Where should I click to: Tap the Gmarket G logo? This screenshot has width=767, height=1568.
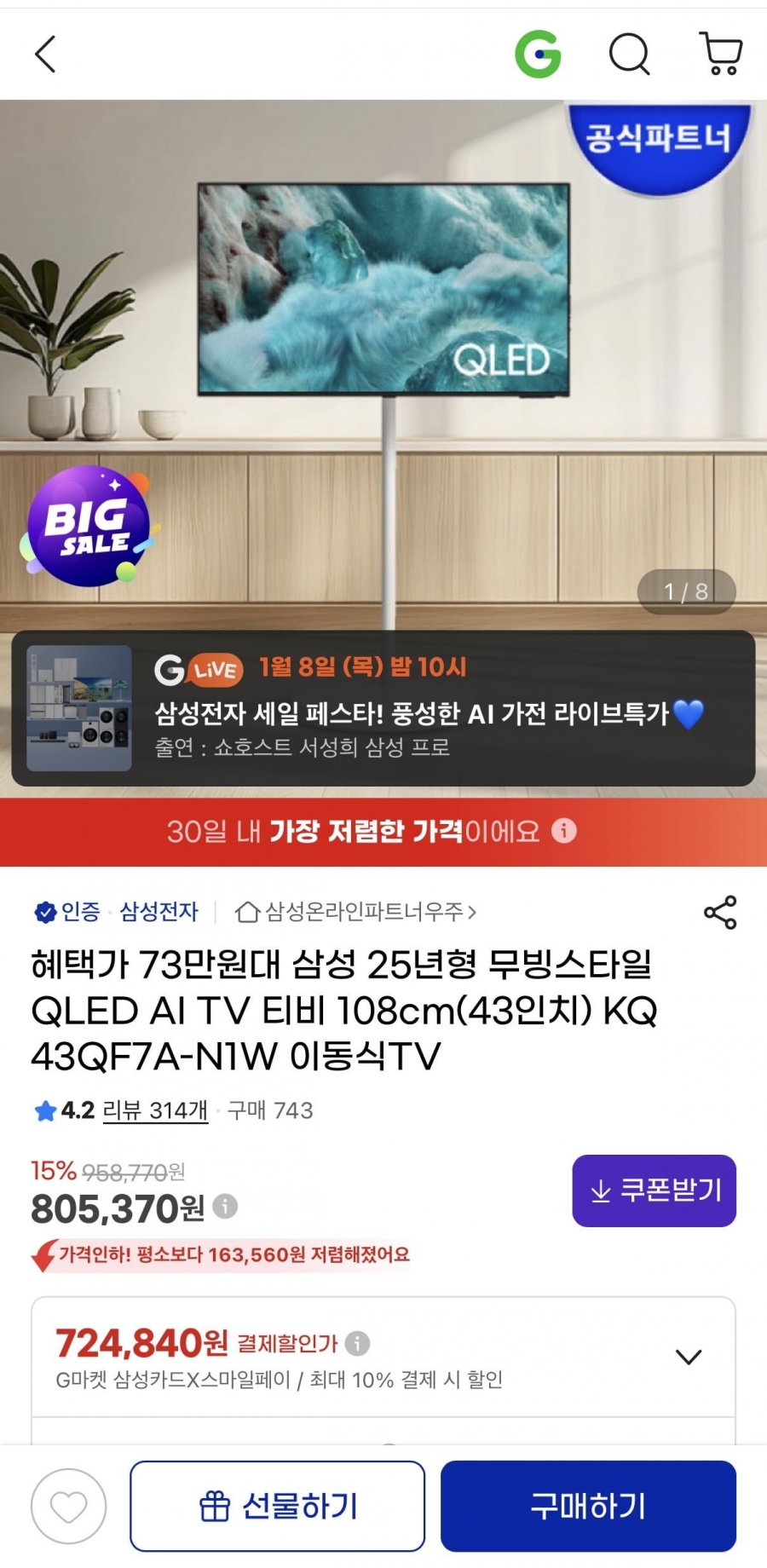point(538,54)
